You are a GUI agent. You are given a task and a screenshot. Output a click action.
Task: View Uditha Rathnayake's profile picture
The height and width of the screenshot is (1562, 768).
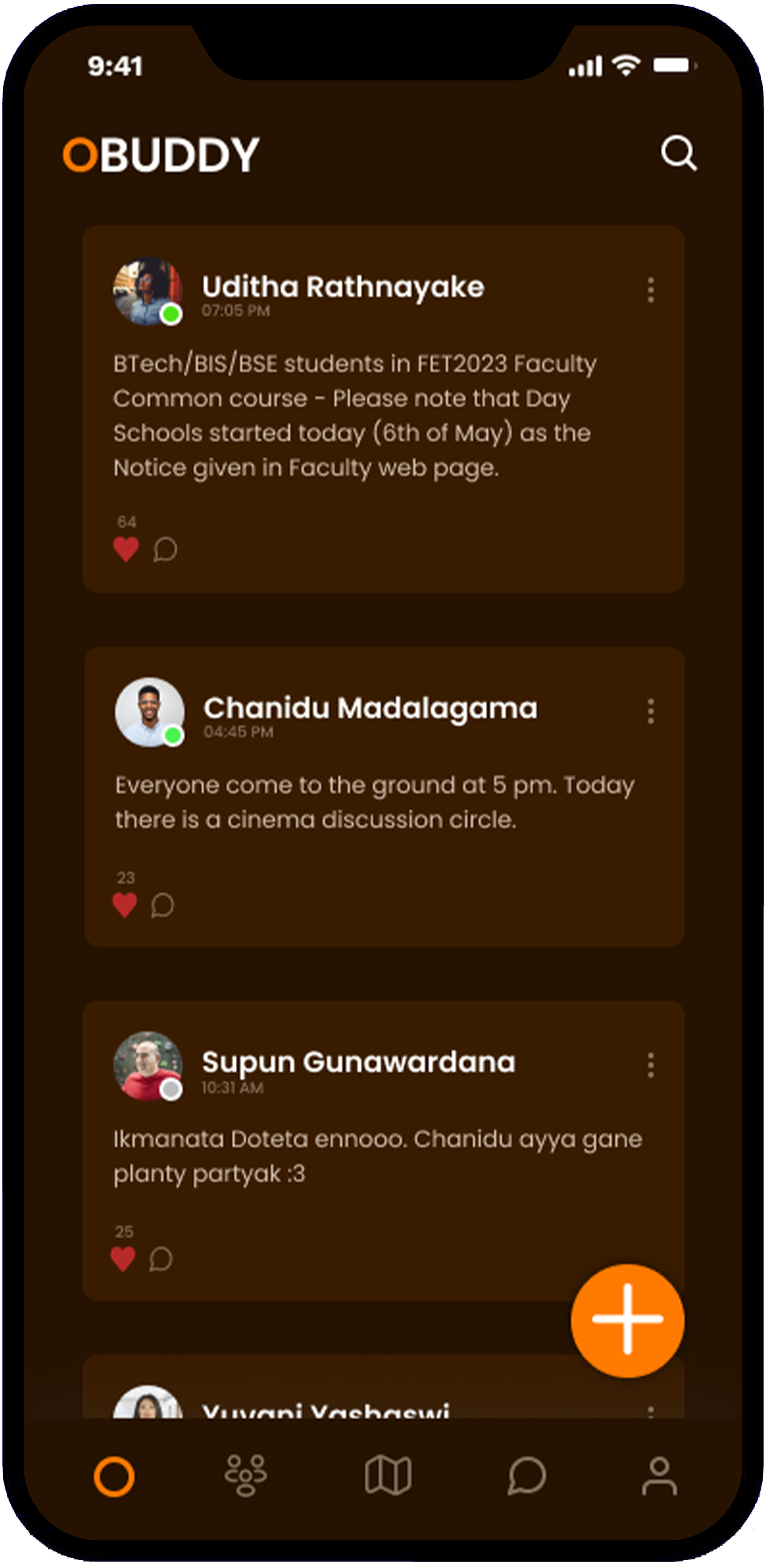[147, 291]
